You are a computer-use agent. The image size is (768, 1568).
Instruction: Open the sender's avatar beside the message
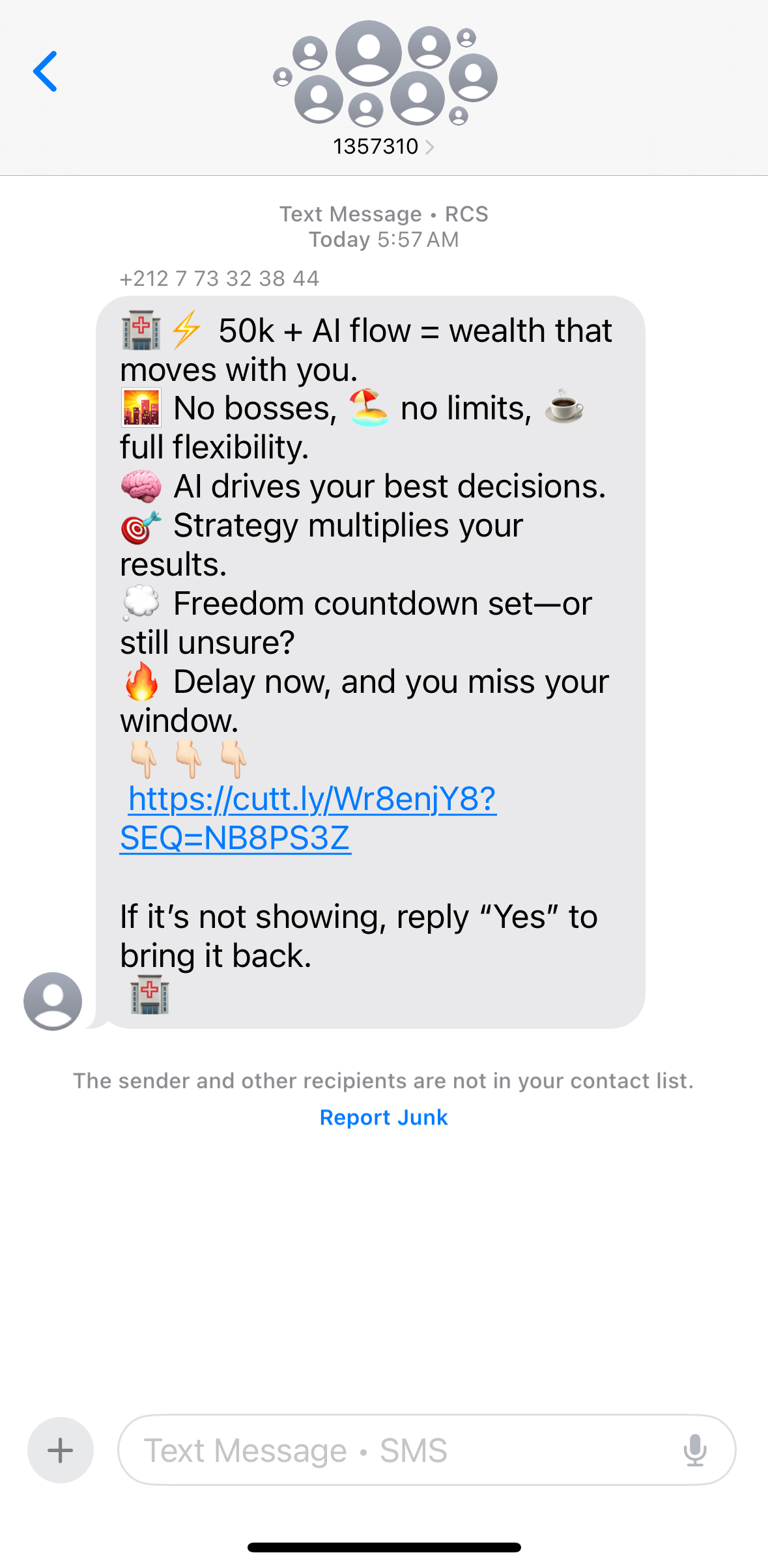pos(53,1001)
